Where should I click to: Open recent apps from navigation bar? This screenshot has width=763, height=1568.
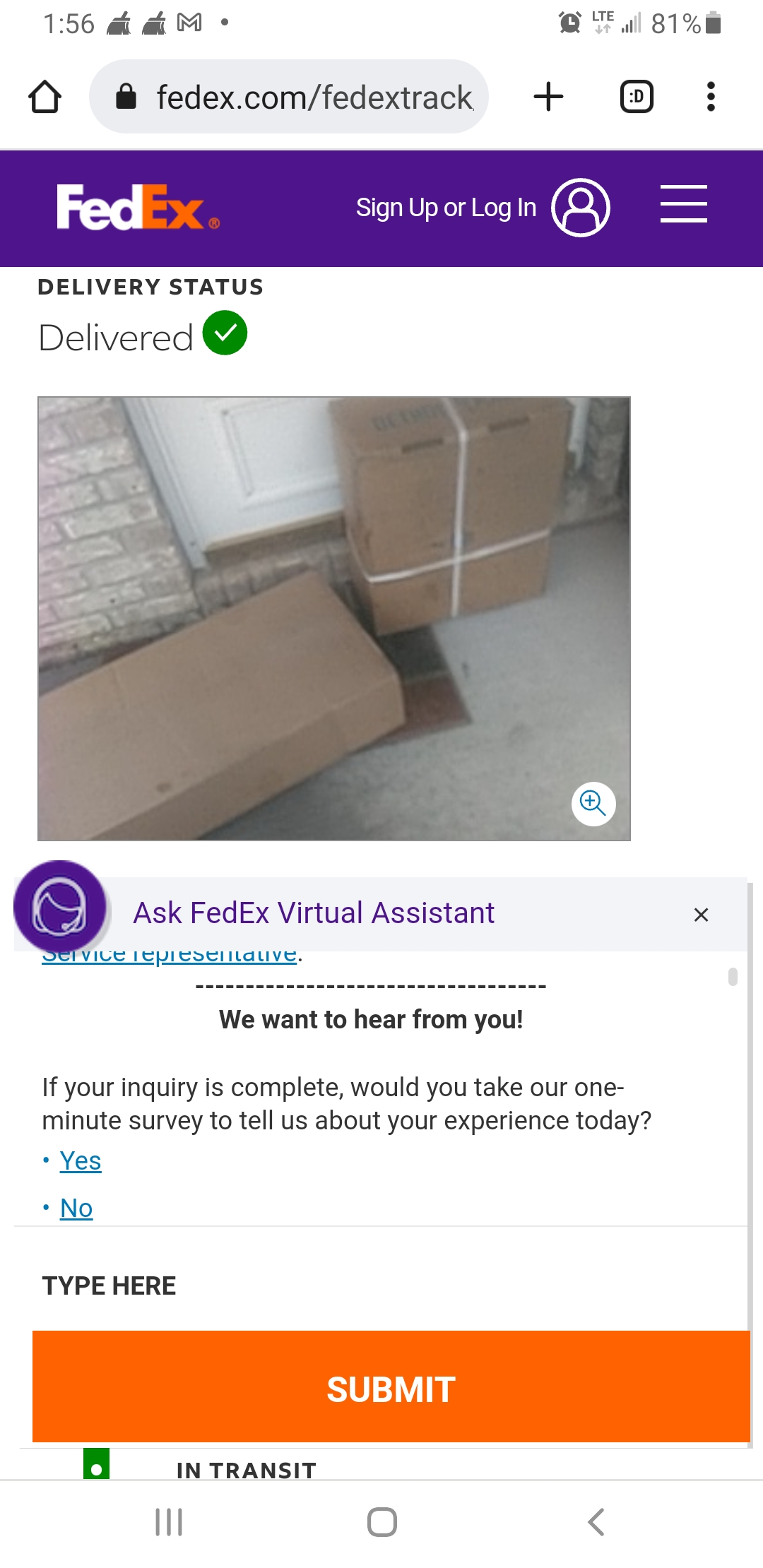[169, 1521]
